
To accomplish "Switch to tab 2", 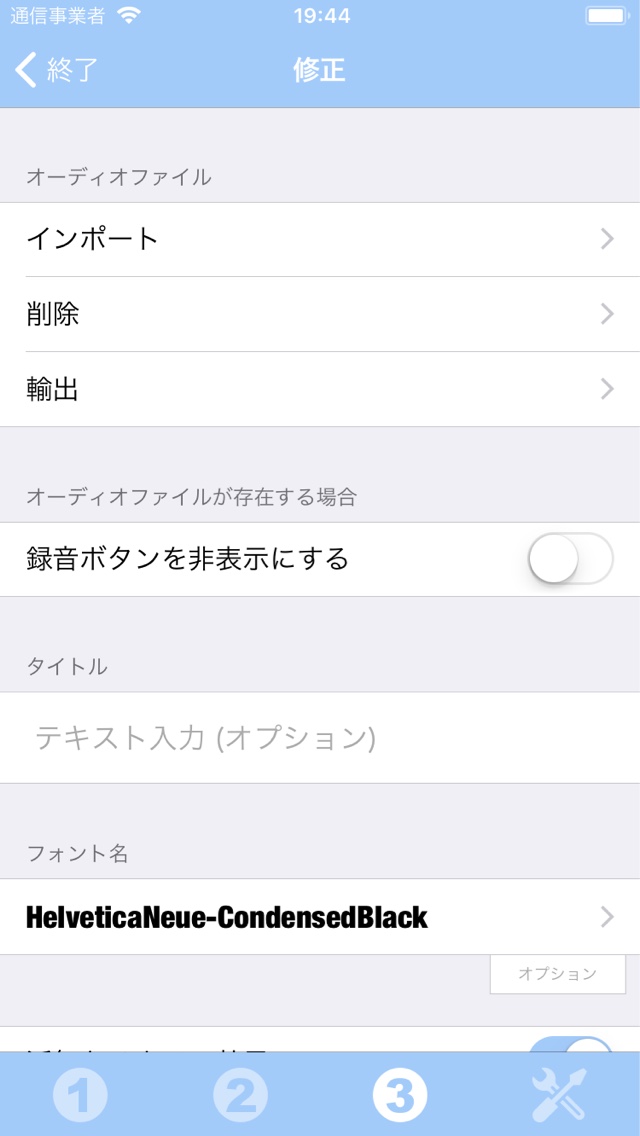I will (240, 1094).
